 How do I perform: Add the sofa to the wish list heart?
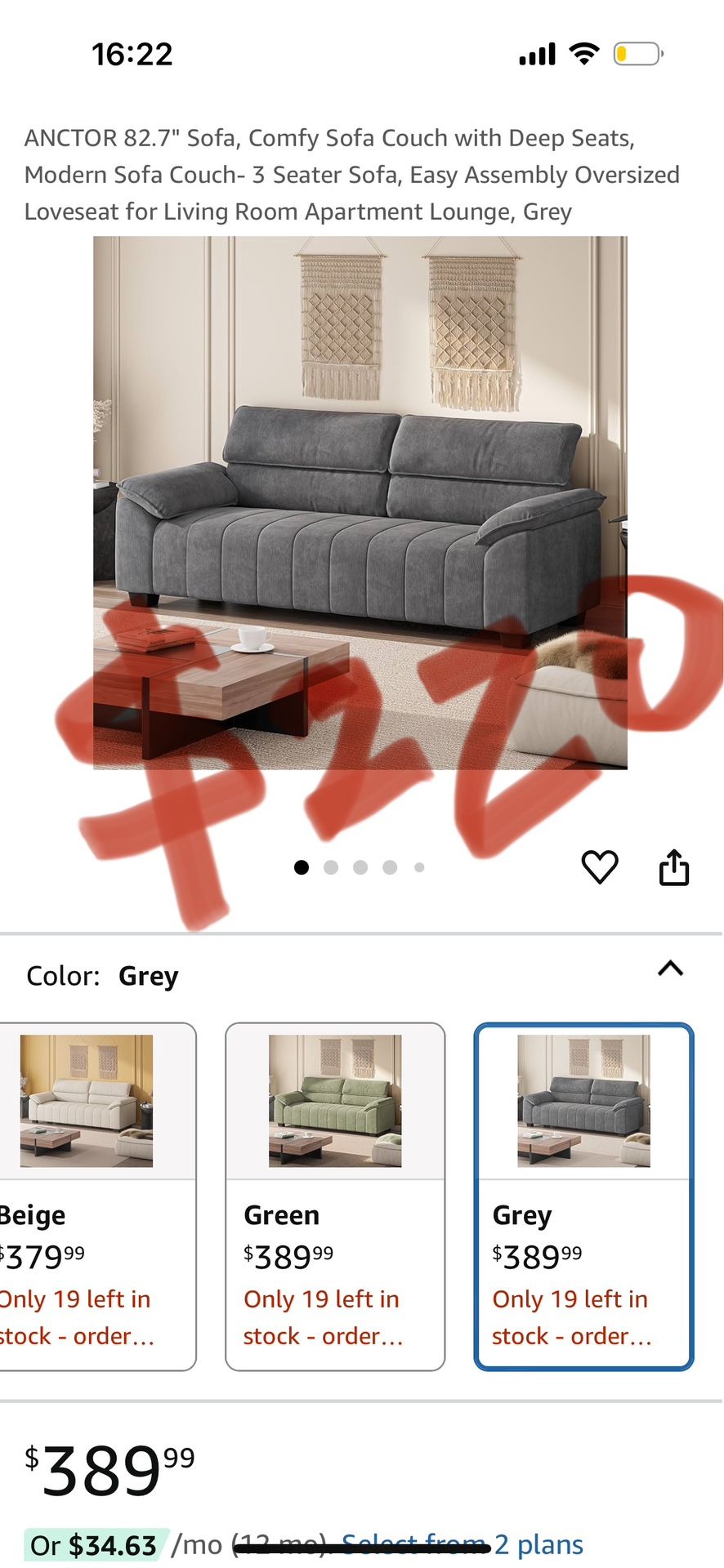(599, 866)
